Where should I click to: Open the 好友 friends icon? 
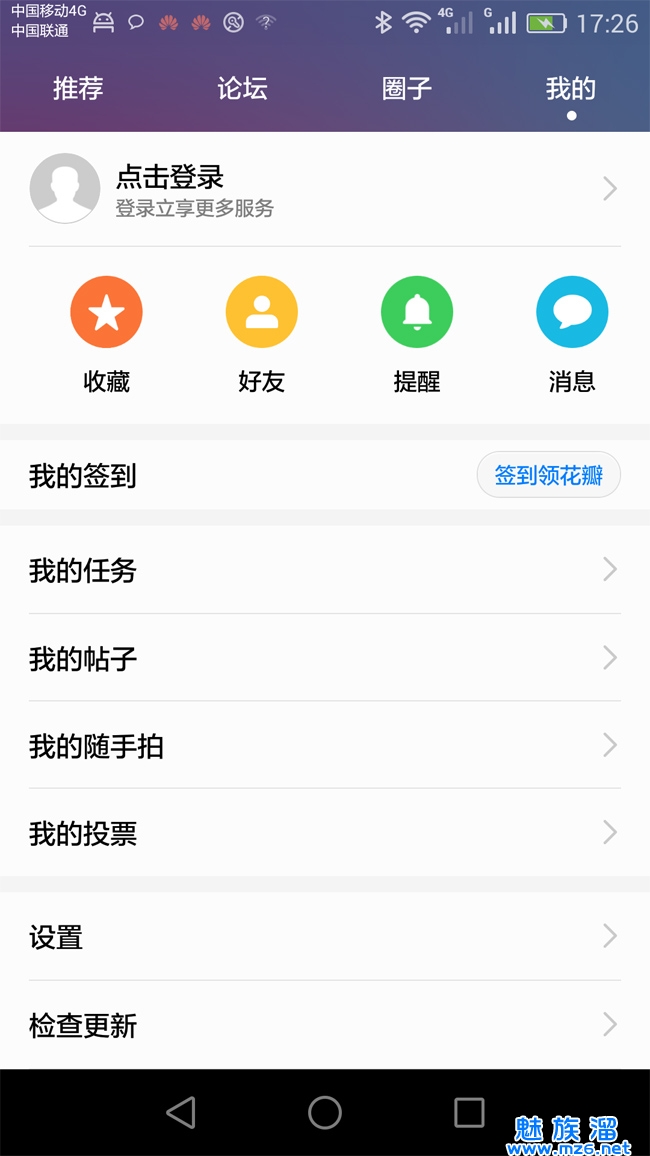pyautogui.click(x=262, y=313)
